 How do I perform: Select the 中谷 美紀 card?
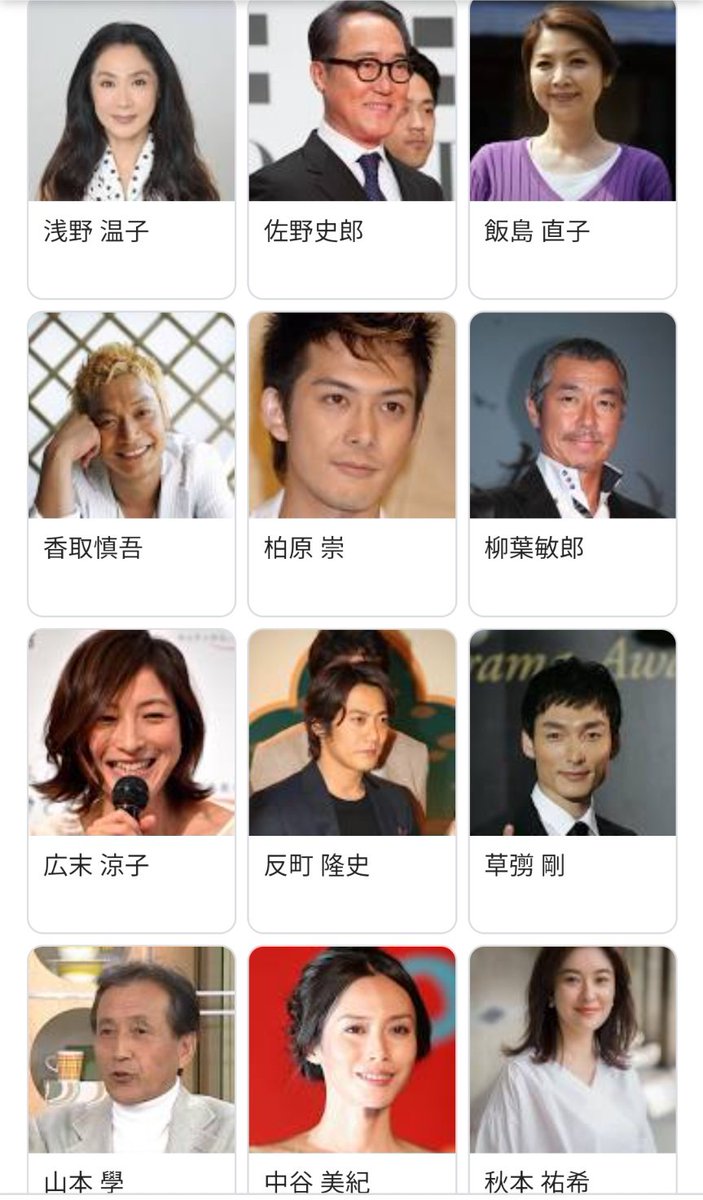(x=351, y=1070)
